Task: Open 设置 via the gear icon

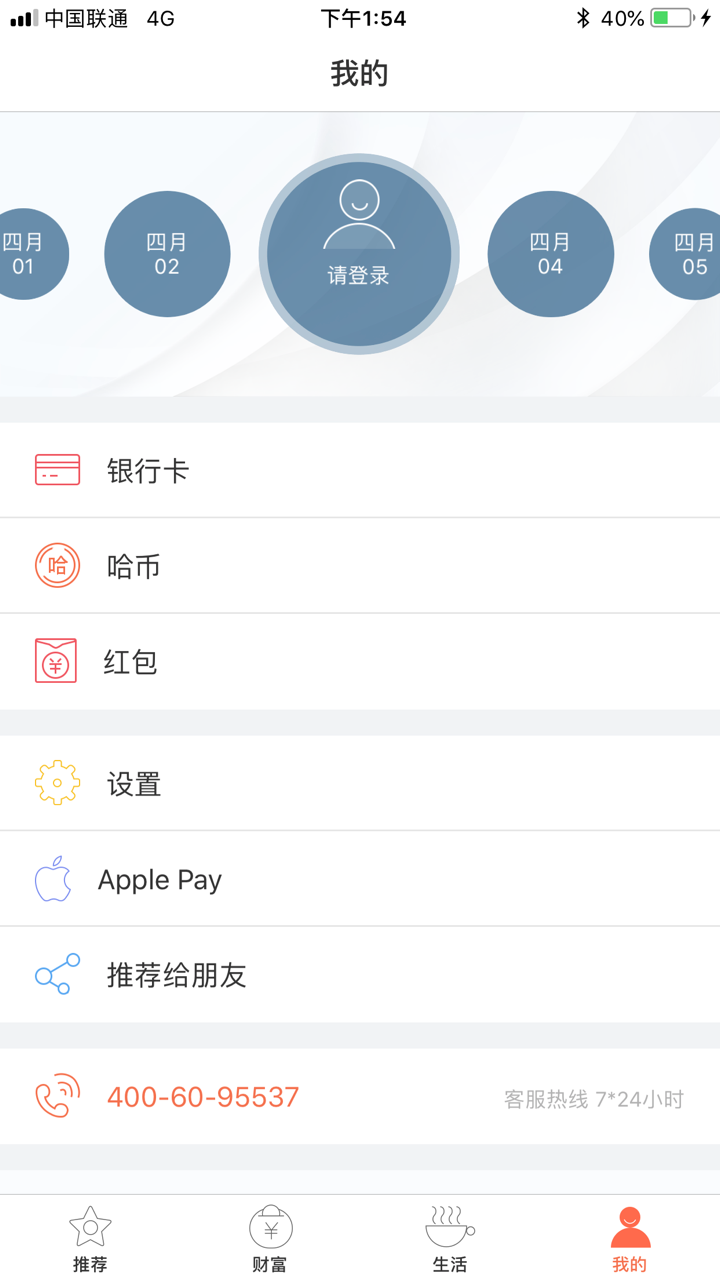Action: 57,783
